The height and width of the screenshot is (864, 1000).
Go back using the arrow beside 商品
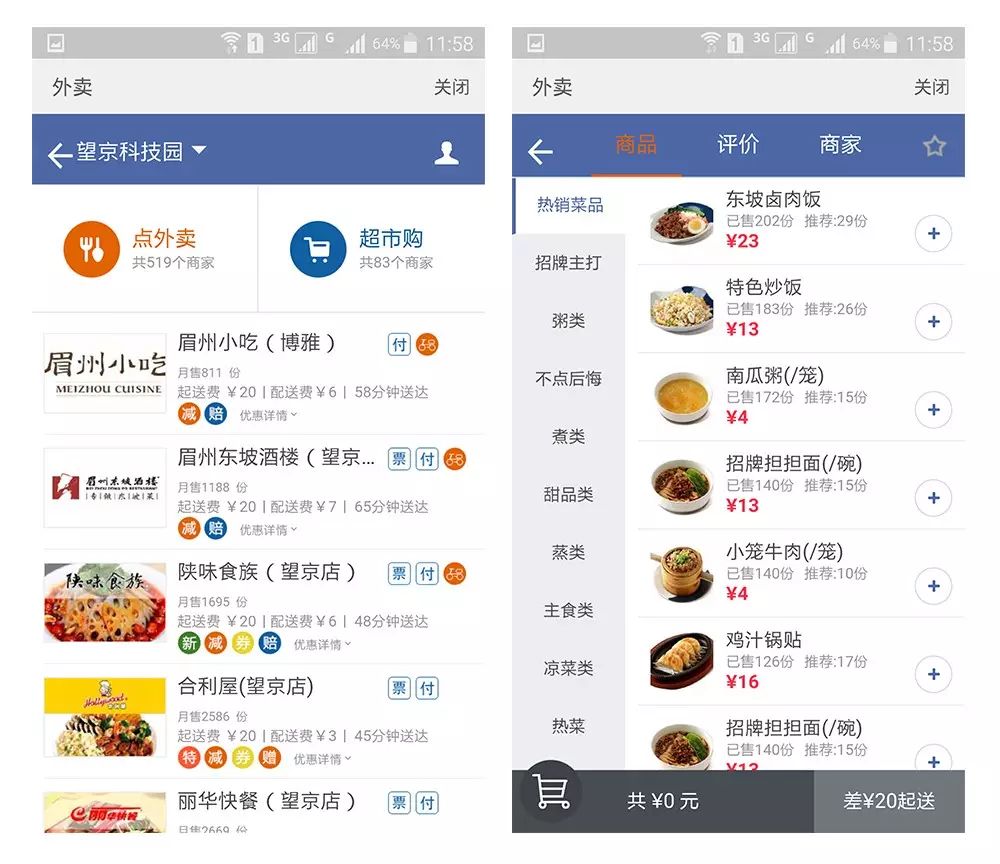(x=540, y=151)
